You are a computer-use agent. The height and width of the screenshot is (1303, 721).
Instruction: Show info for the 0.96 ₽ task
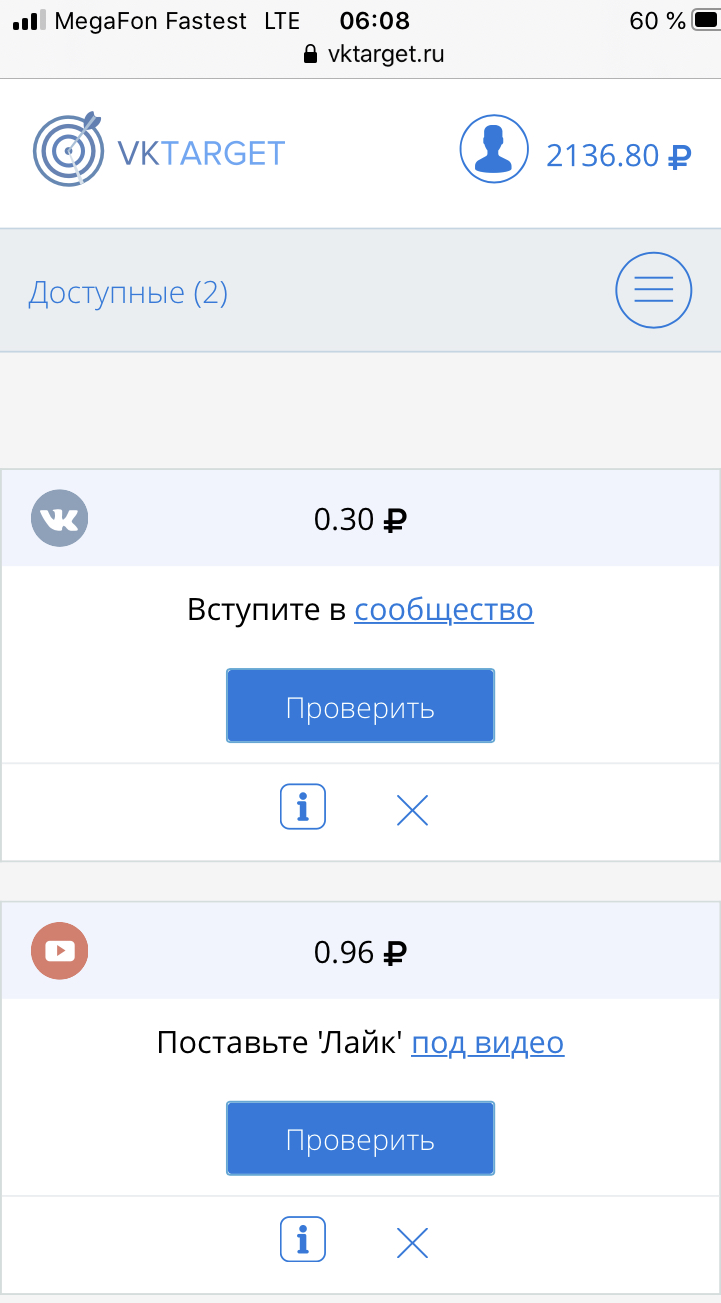tap(303, 1239)
